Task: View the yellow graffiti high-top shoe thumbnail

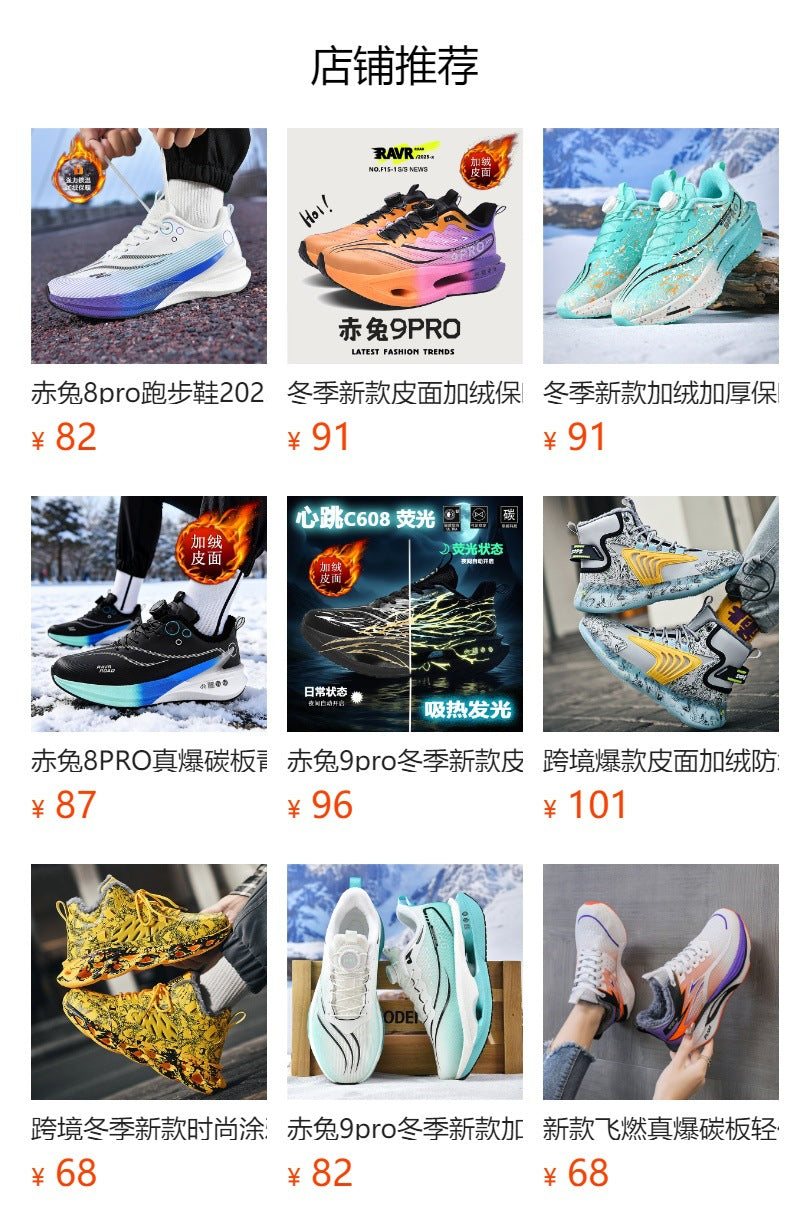Action: pos(150,982)
